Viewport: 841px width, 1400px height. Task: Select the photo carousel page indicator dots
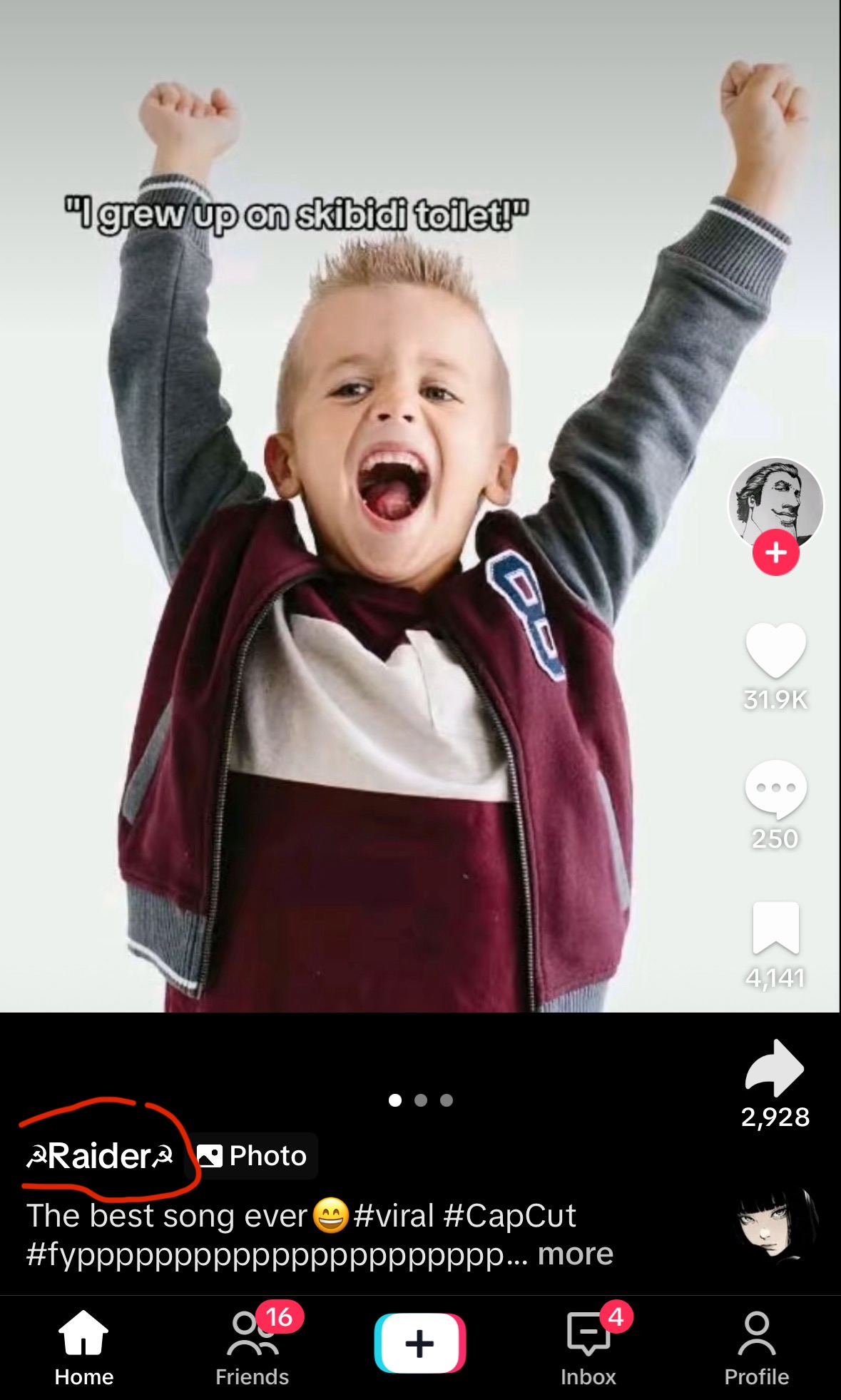421,1100
